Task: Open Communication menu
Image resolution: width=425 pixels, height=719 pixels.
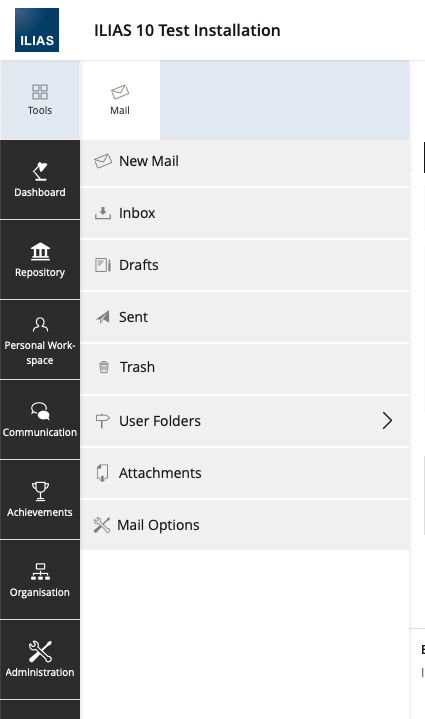Action: coord(40,420)
